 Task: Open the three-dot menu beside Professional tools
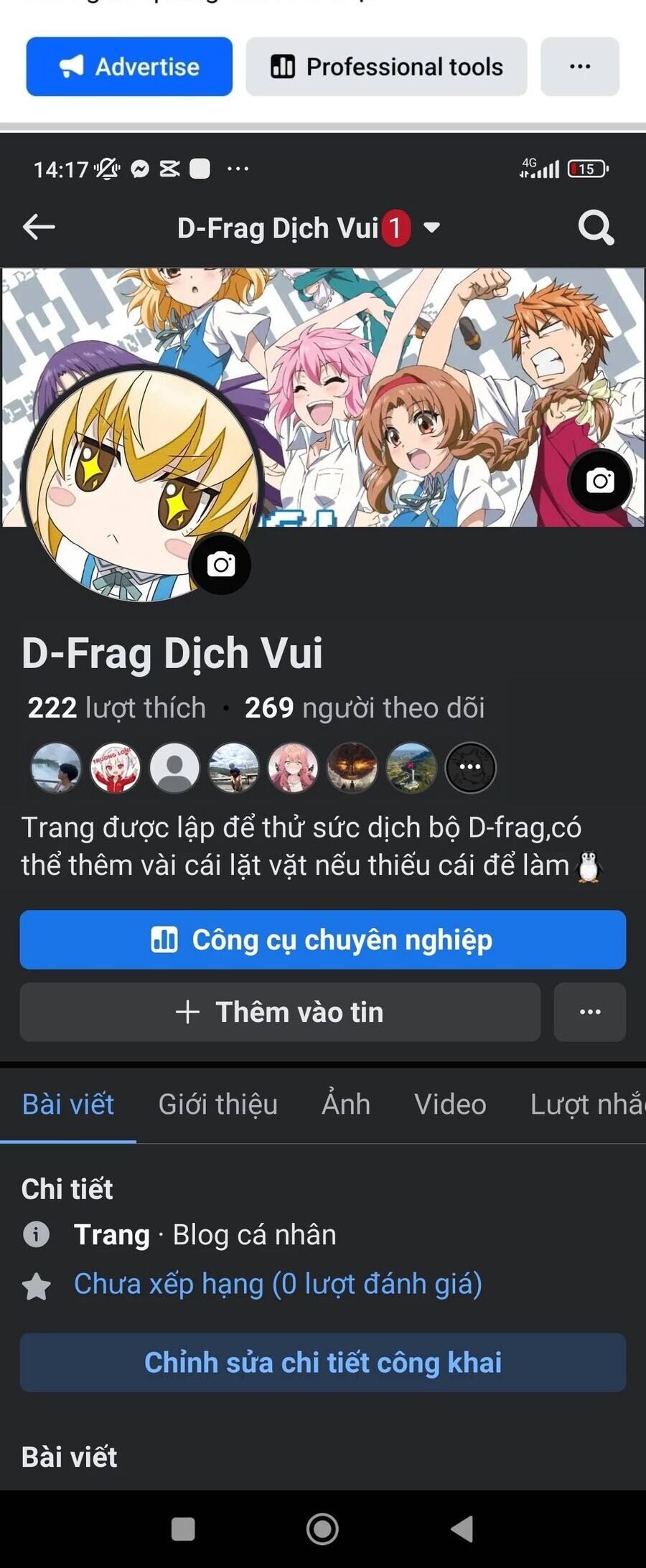tap(579, 67)
